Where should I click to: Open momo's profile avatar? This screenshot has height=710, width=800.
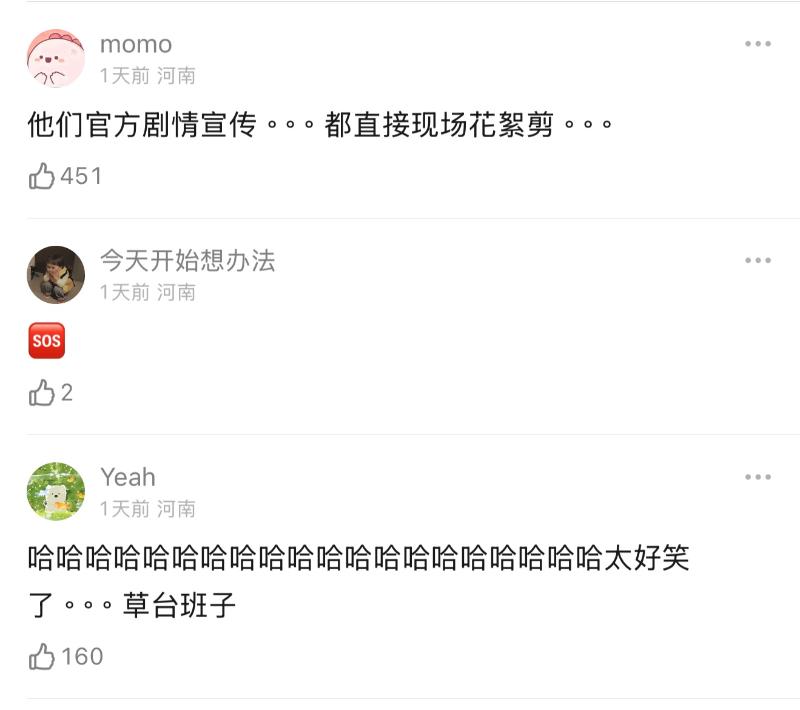tap(56, 58)
